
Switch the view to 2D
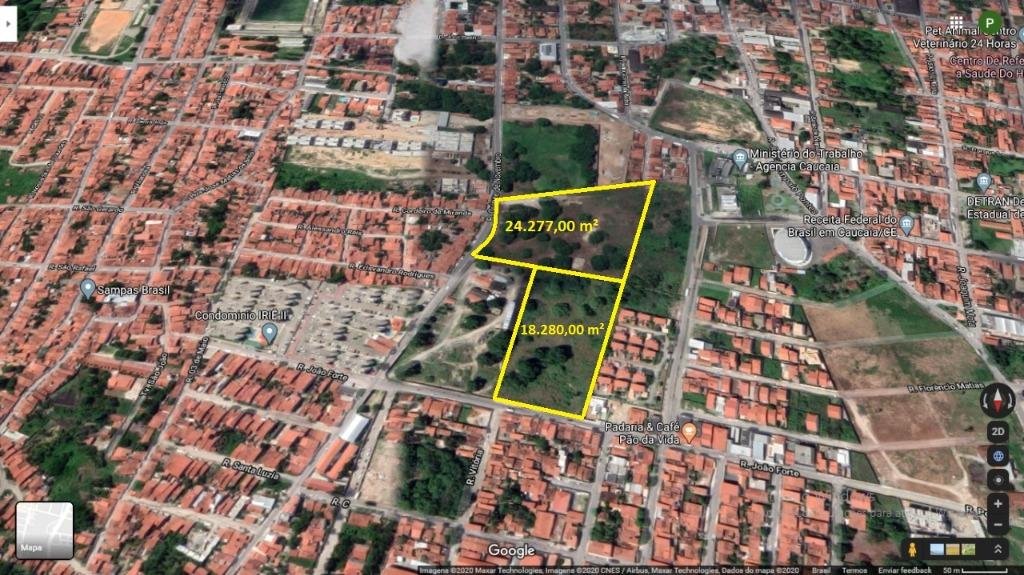[997, 432]
